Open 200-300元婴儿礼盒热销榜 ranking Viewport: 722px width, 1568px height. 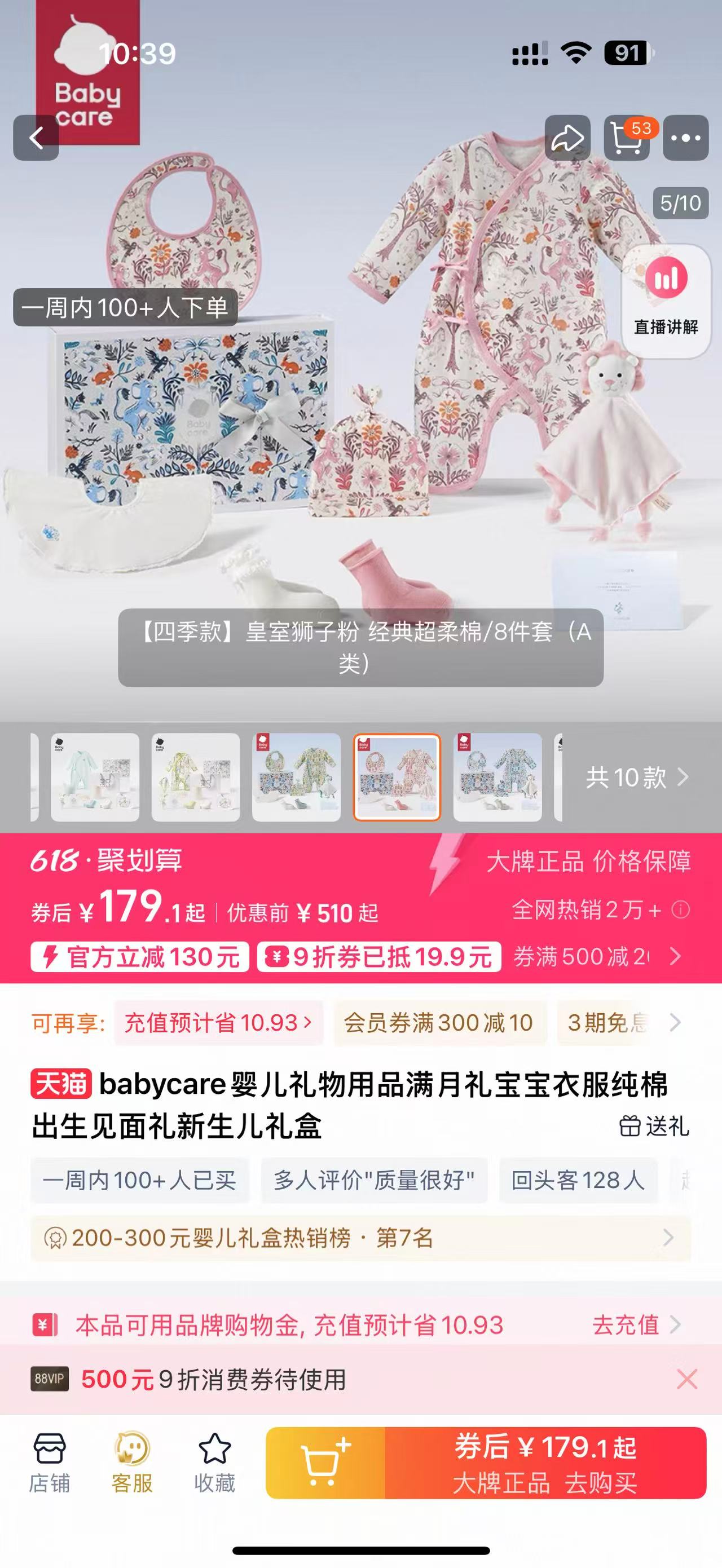(x=360, y=1238)
